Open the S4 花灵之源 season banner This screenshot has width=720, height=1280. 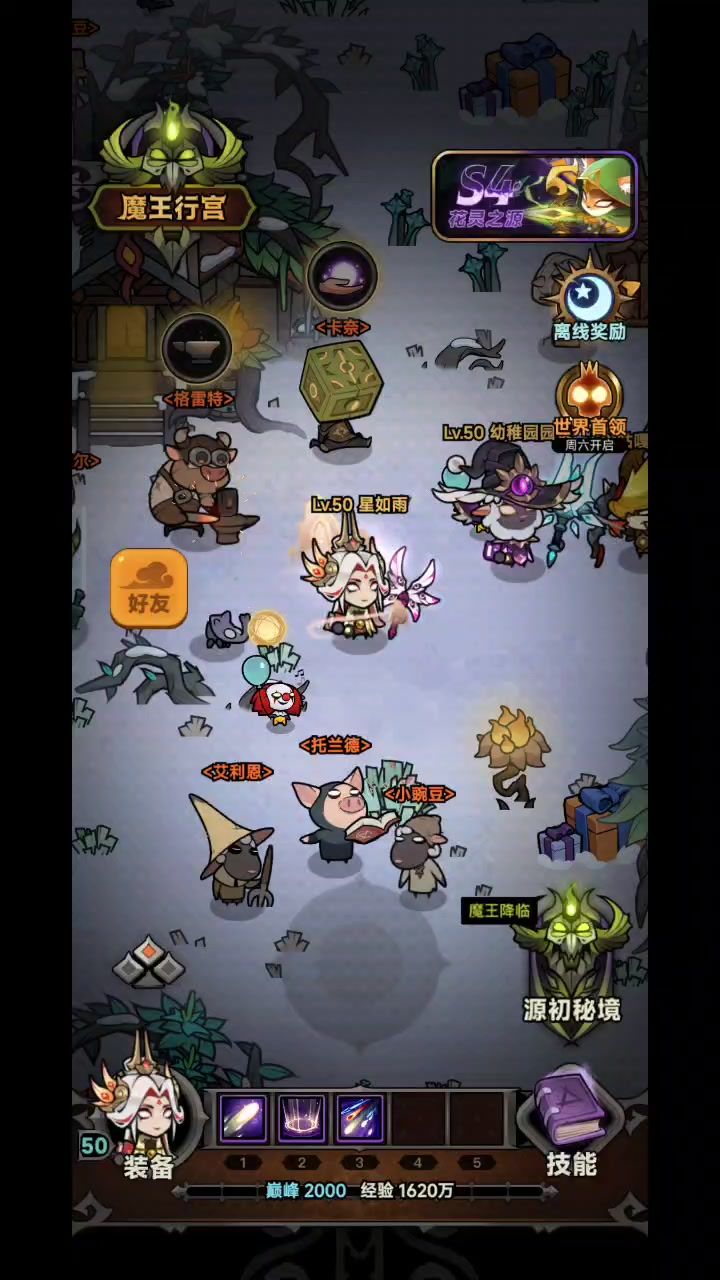pos(534,195)
